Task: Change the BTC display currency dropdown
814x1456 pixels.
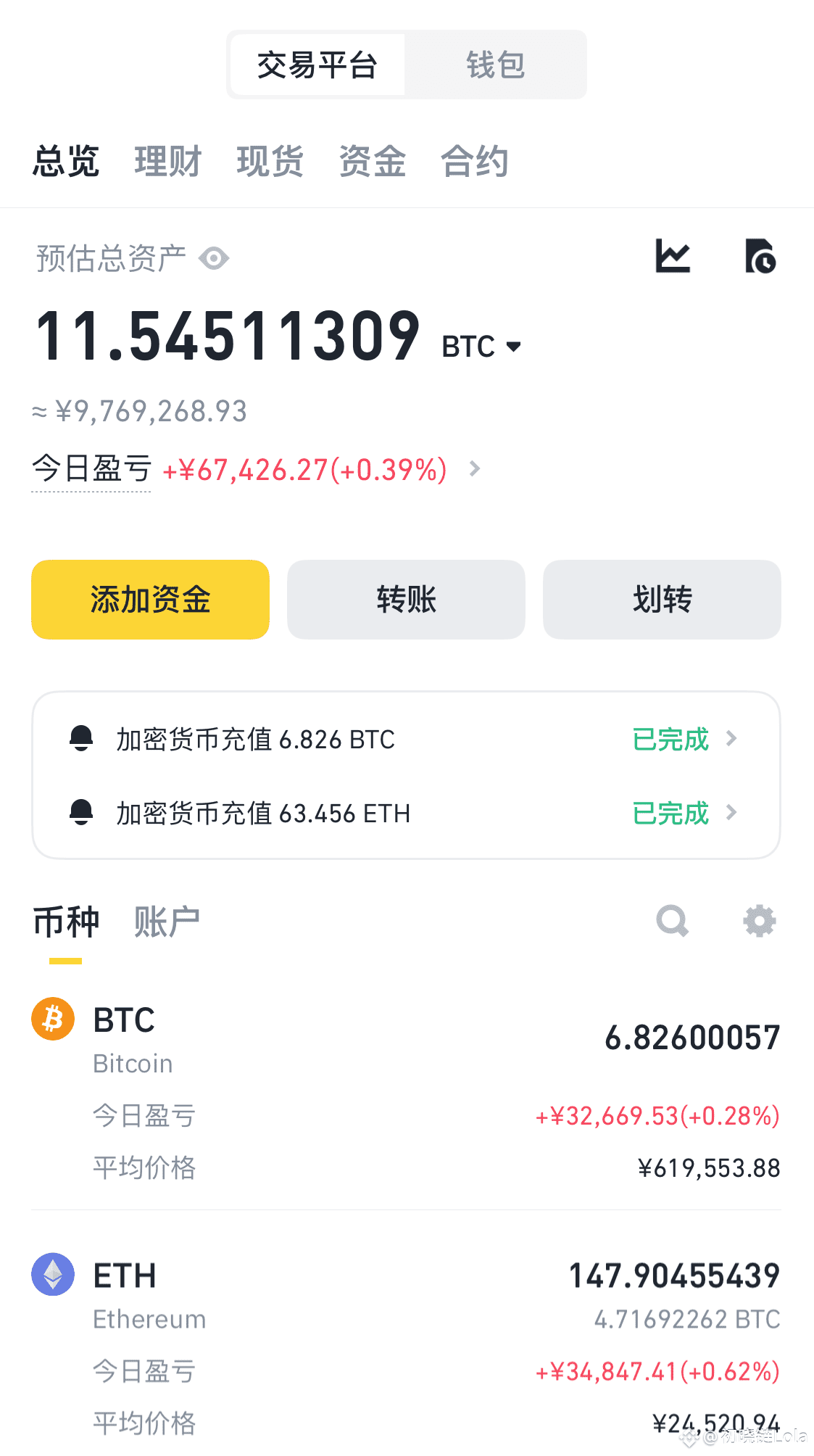Action: [482, 347]
